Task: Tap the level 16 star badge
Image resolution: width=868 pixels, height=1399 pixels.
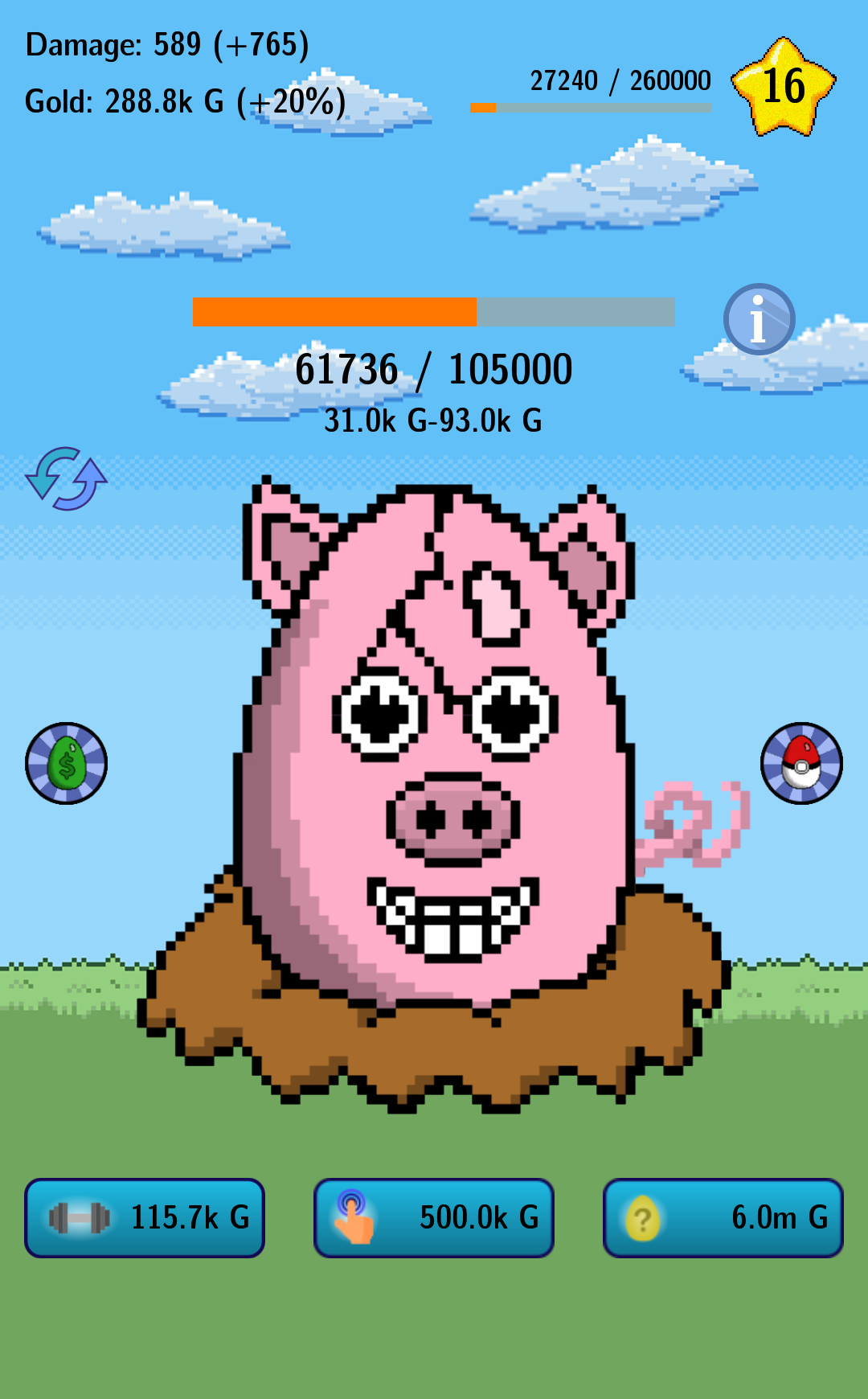Action: pyautogui.click(x=784, y=87)
